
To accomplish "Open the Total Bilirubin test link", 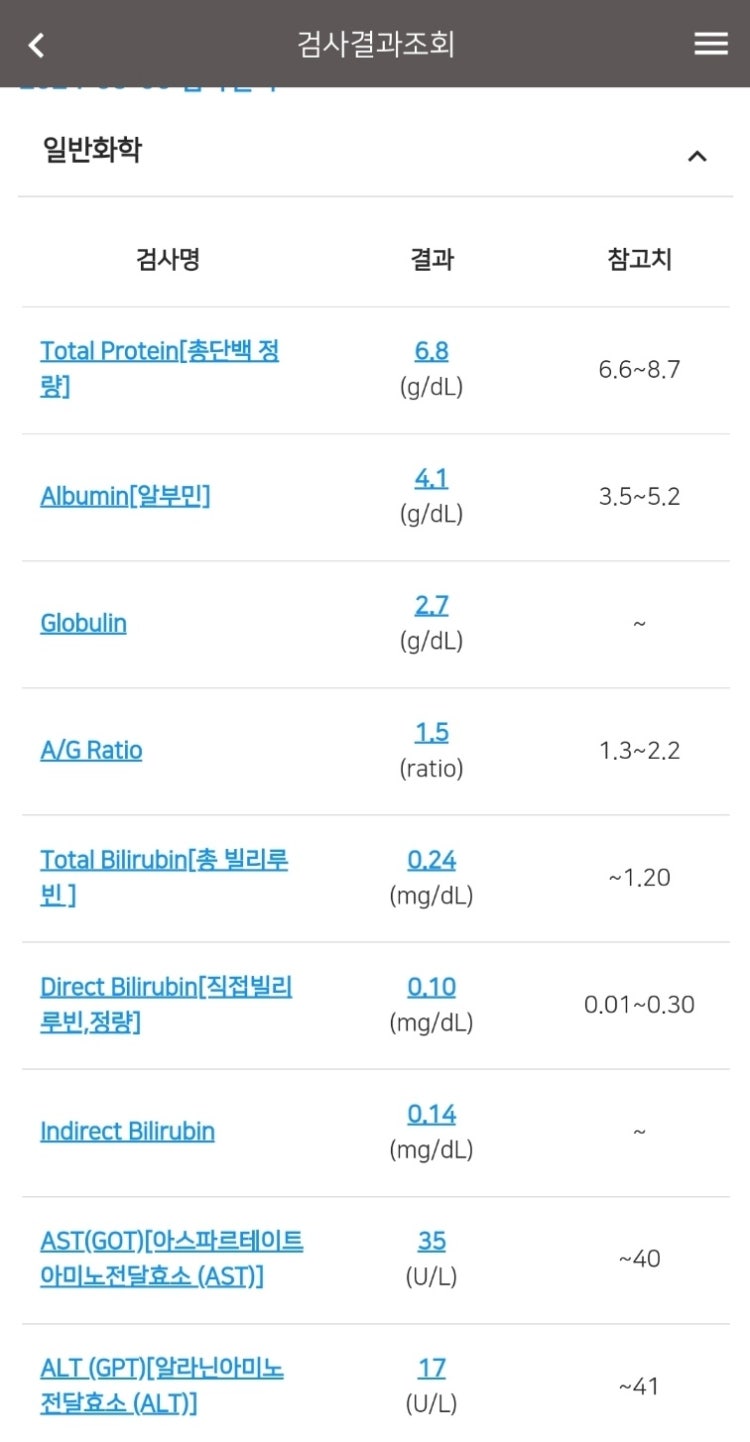I will [x=164, y=860].
